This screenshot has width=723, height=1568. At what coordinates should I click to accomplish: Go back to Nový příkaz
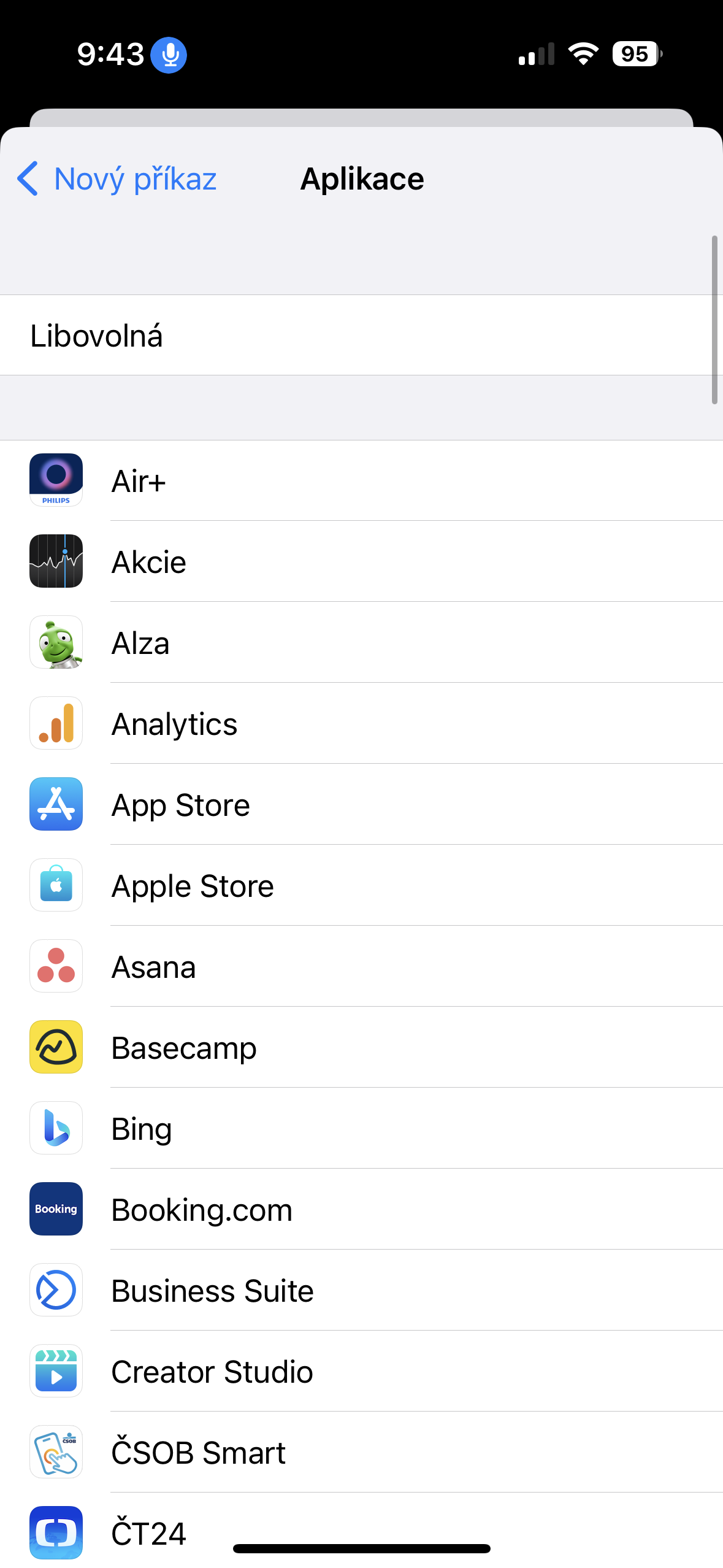pyautogui.click(x=117, y=179)
